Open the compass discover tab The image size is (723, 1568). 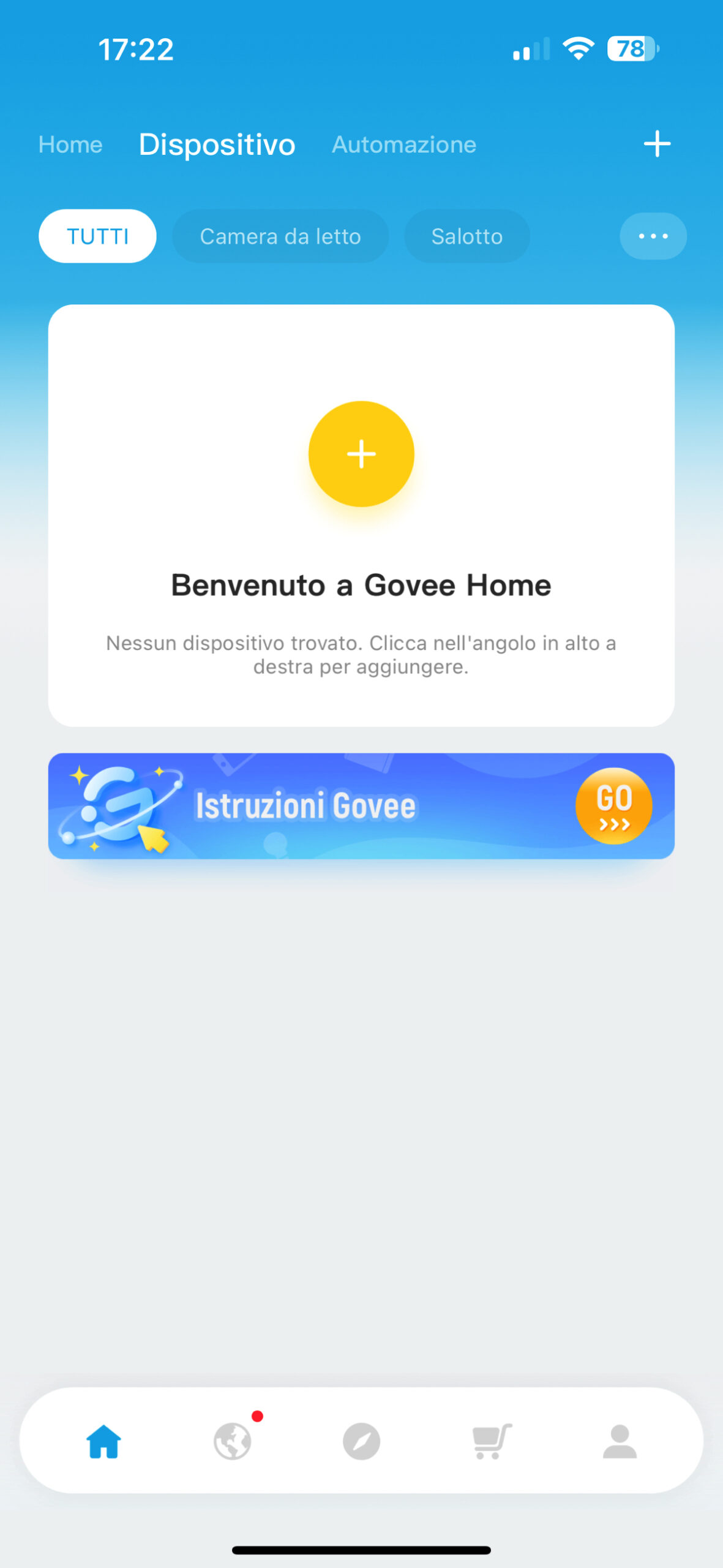tap(361, 1441)
